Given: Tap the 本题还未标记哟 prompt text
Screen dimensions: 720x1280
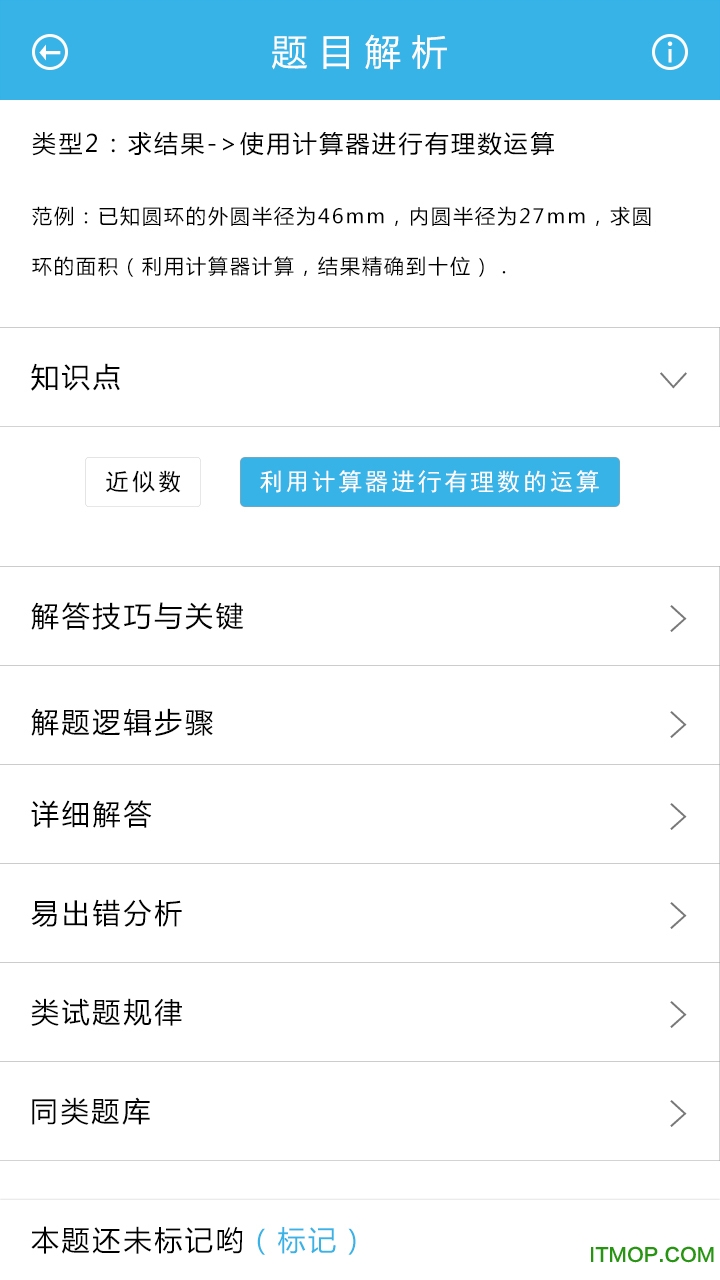Looking at the screenshot, I should 138,1240.
